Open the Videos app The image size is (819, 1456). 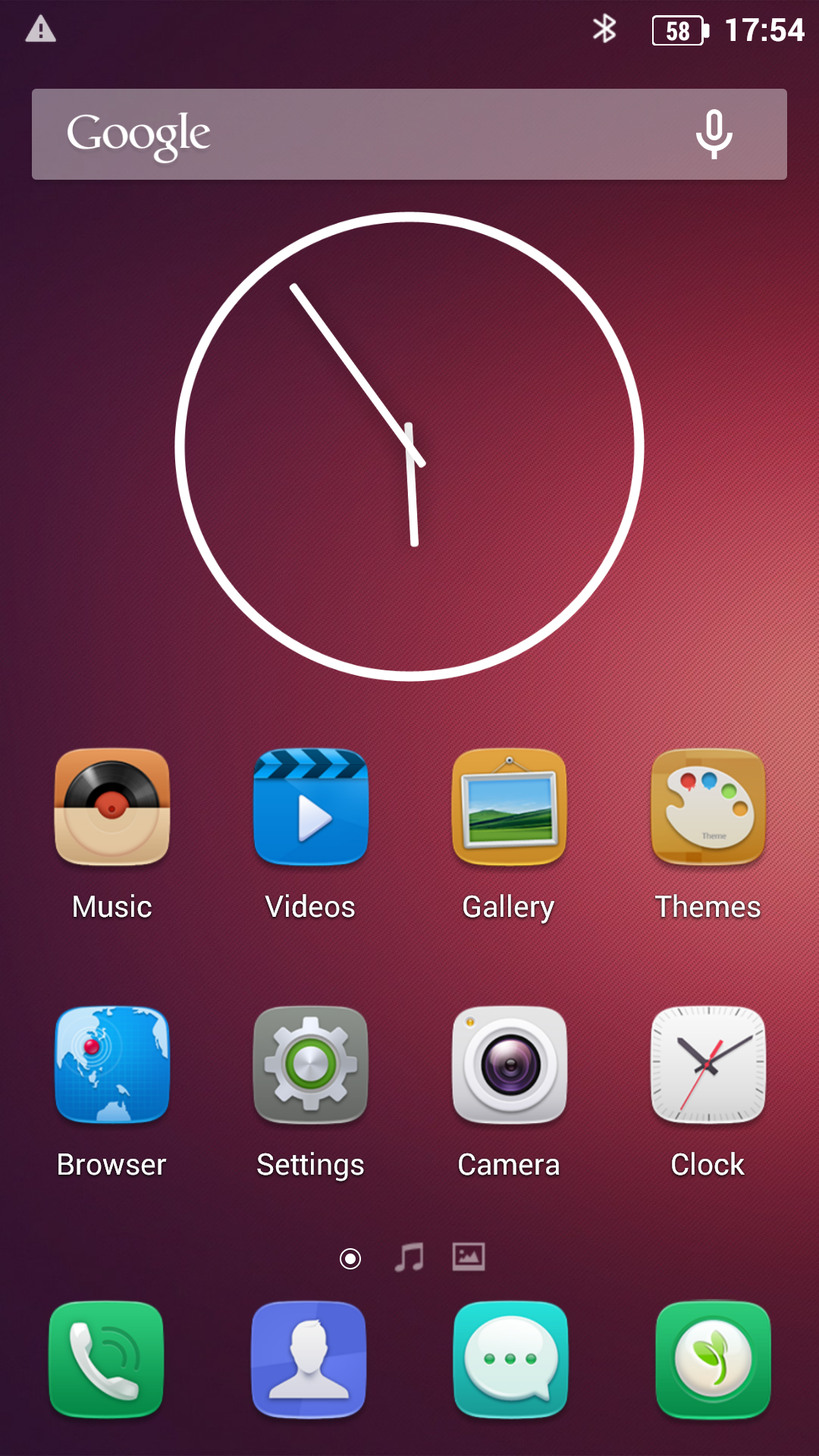click(311, 808)
